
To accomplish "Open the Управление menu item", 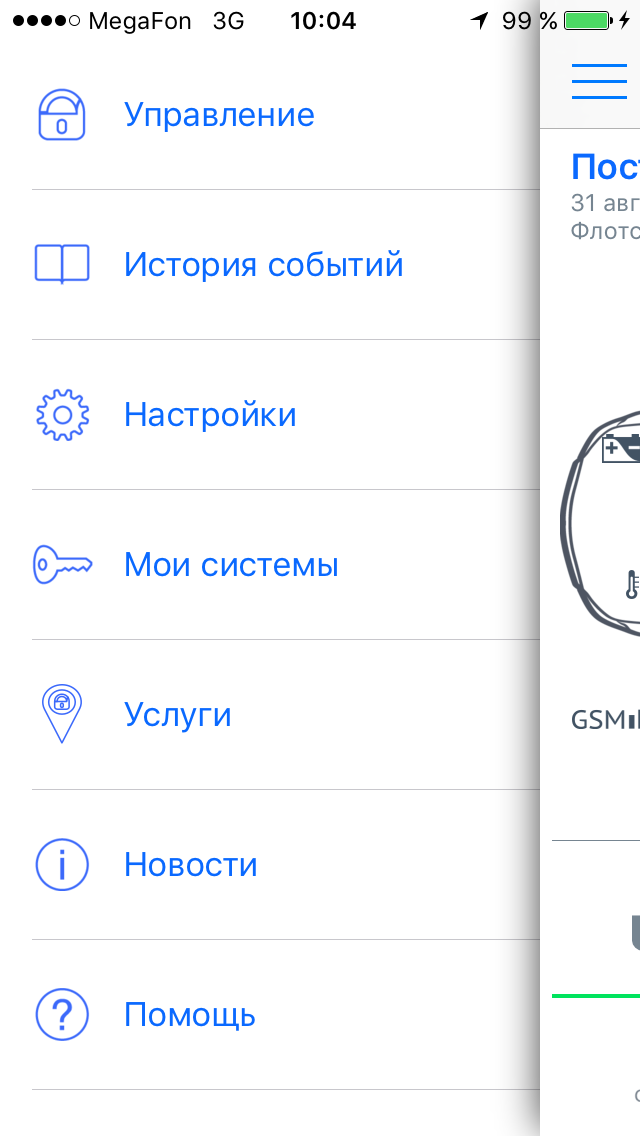I will coord(219,115).
